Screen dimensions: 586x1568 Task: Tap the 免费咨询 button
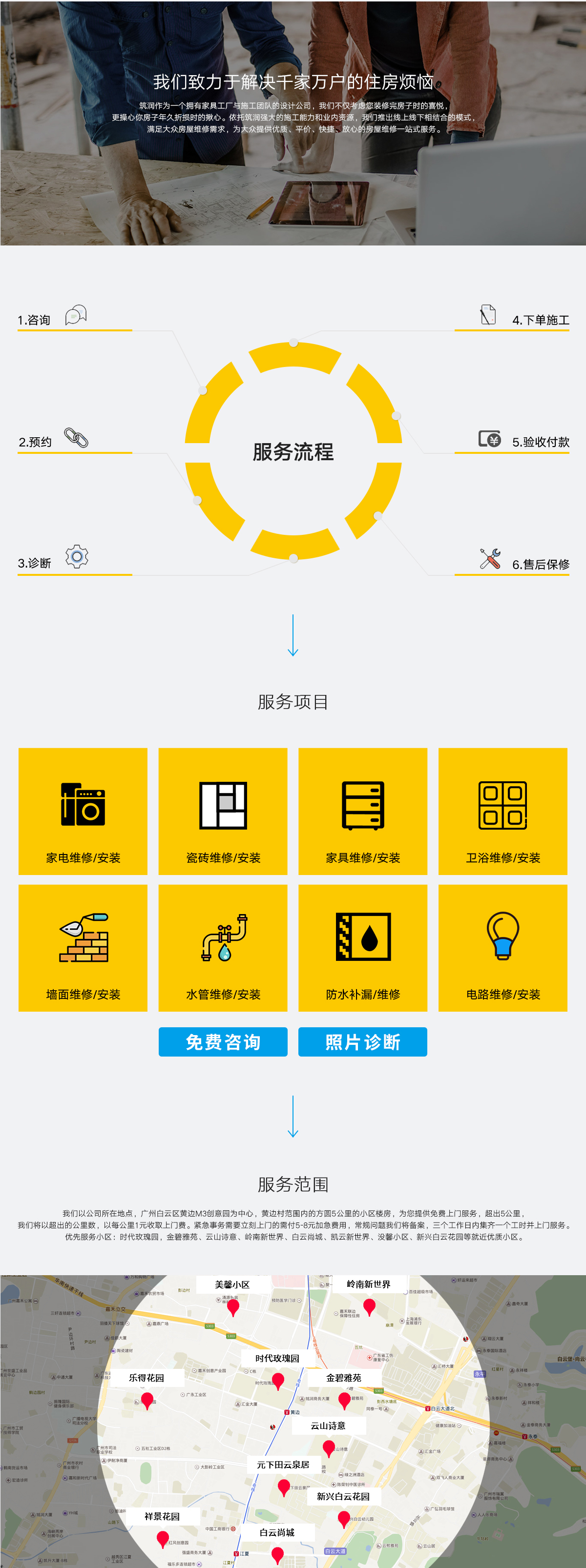[x=223, y=1041]
